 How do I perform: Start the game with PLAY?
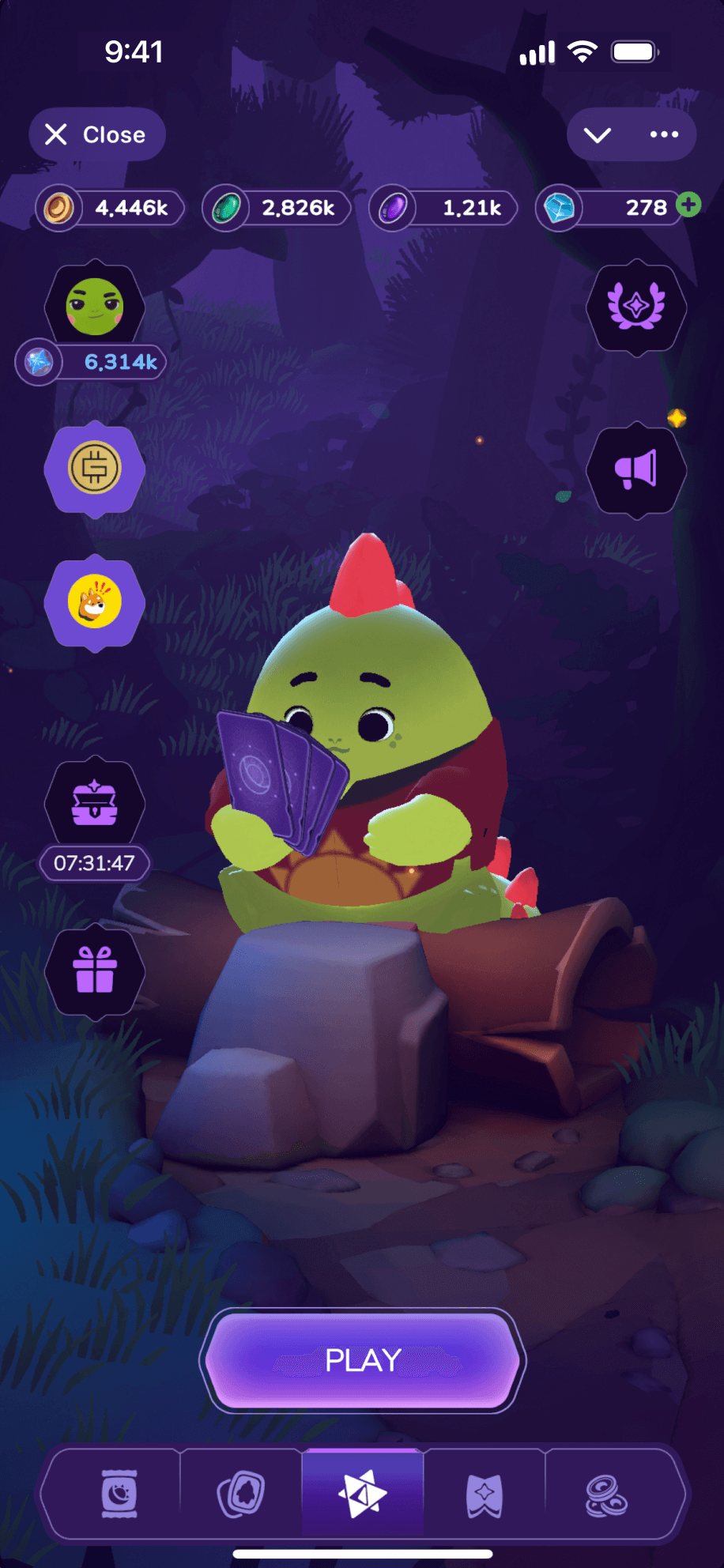tap(363, 1360)
